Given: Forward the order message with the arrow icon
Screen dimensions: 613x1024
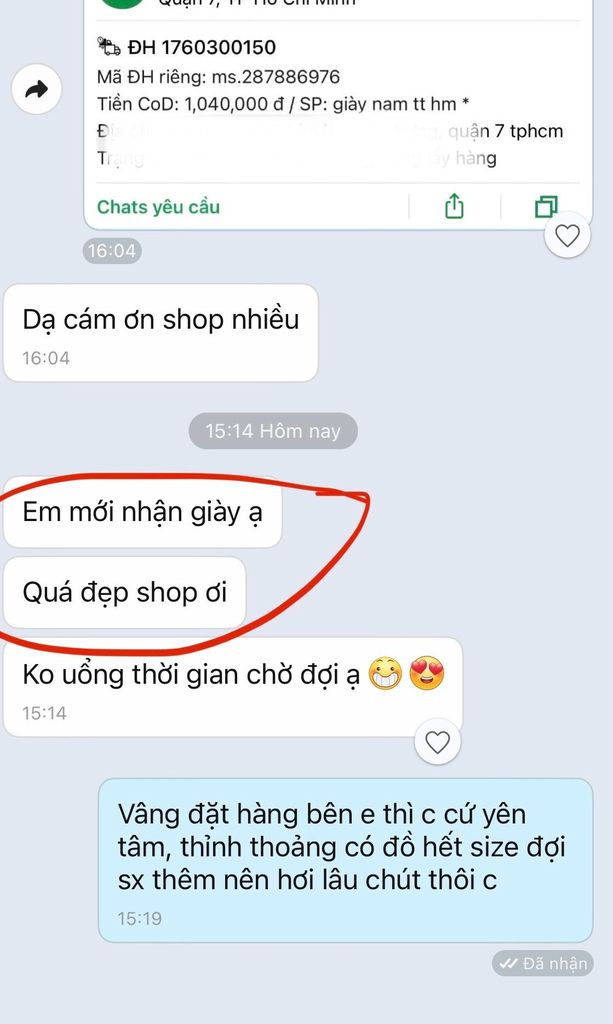Looking at the screenshot, I should point(37,91).
